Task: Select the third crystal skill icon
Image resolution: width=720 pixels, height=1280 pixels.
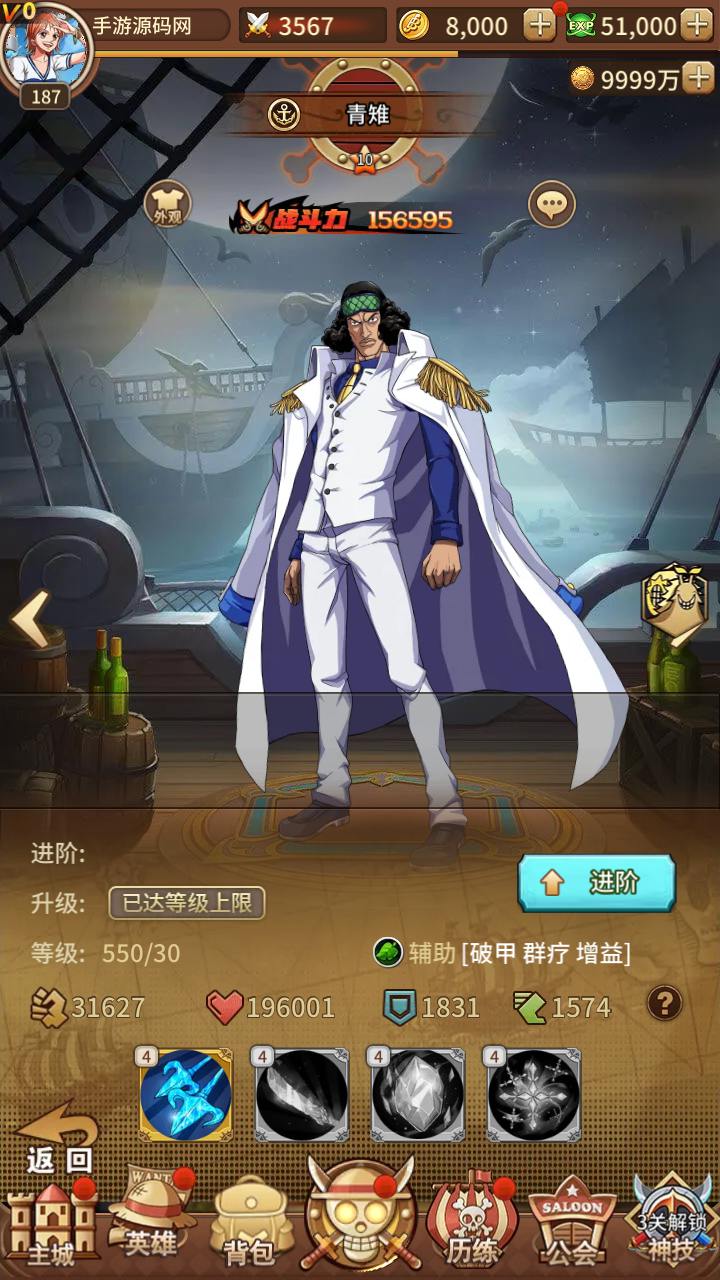Action: [x=417, y=1096]
